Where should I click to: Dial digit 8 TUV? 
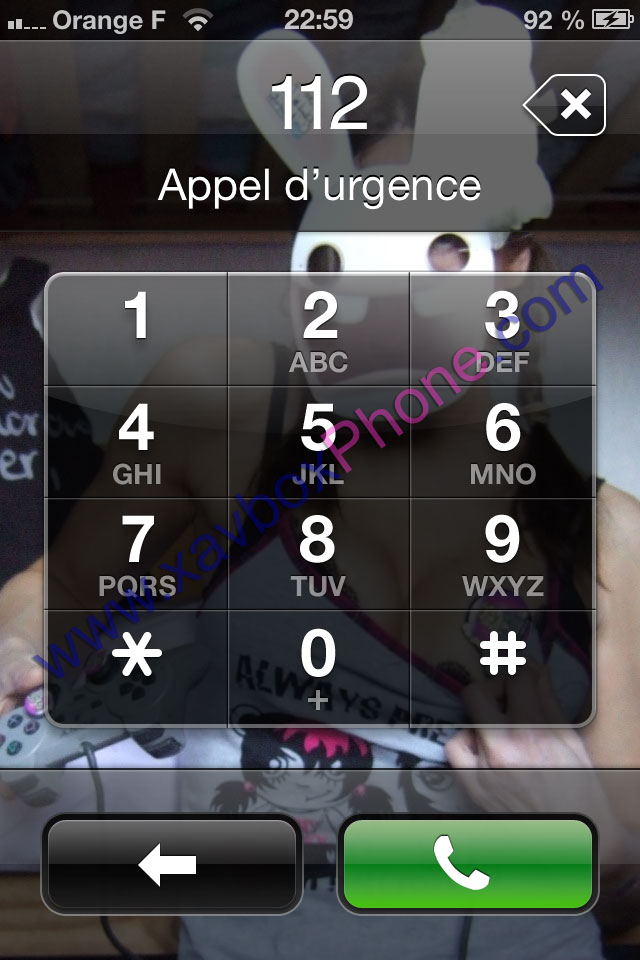[x=319, y=554]
